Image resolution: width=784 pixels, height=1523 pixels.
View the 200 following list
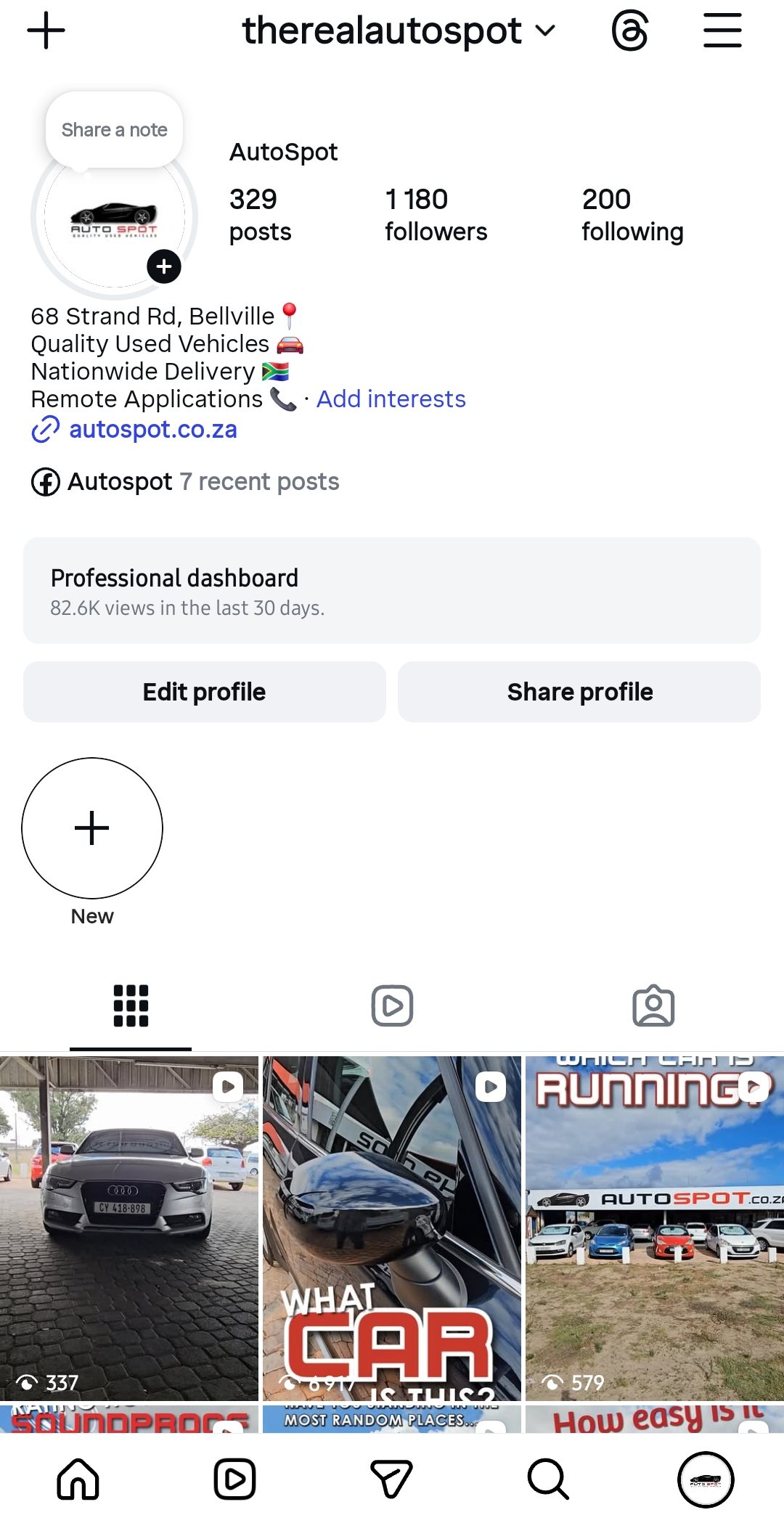(x=632, y=215)
